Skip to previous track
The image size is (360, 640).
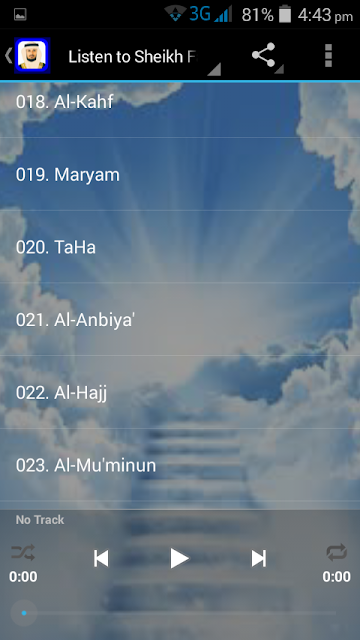(x=101, y=558)
